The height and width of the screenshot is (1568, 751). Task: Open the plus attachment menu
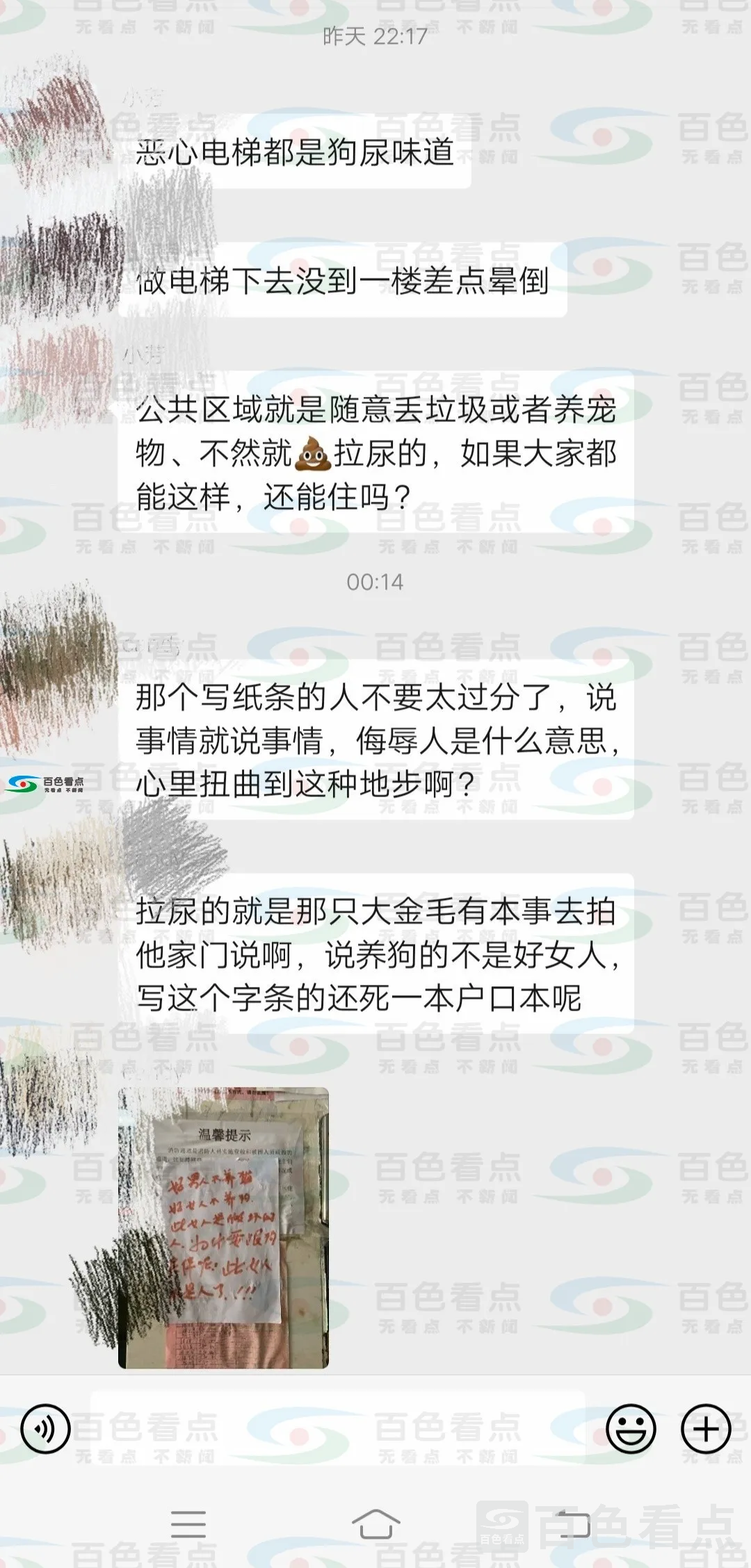706,1429
